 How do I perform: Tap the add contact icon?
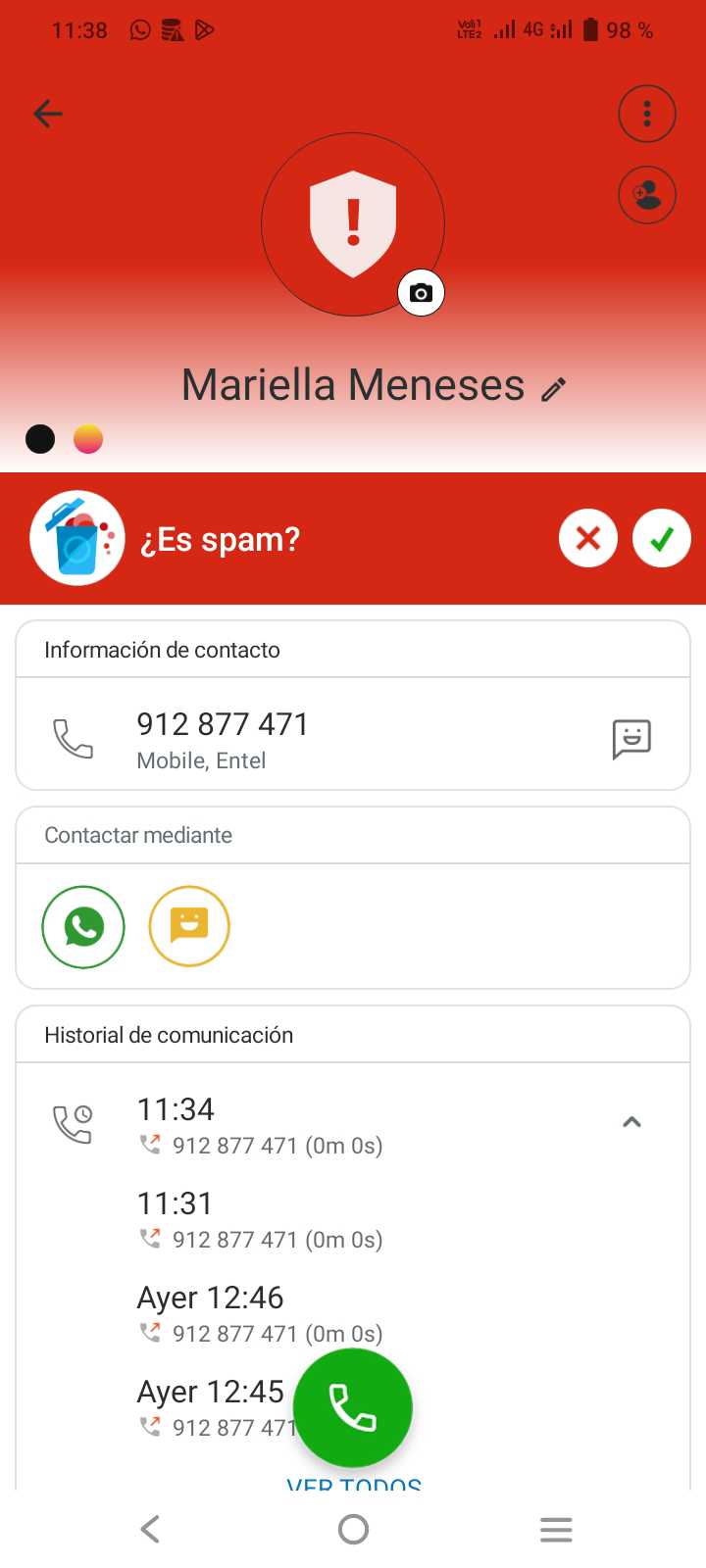pyautogui.click(x=647, y=195)
